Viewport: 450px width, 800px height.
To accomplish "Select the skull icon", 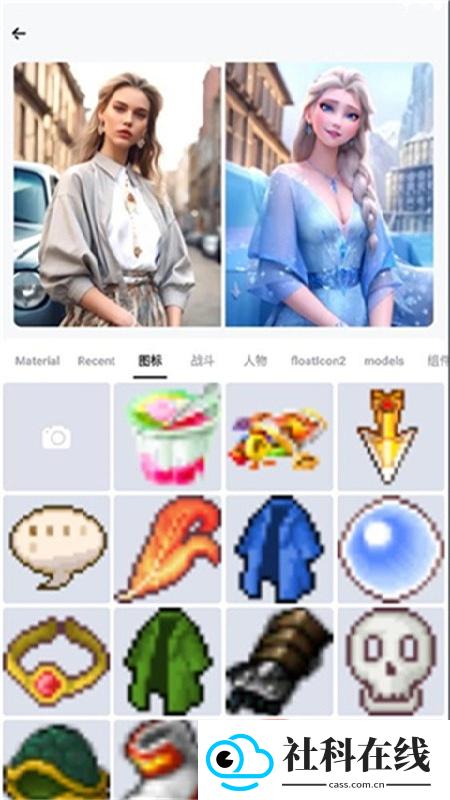I will pyautogui.click(x=391, y=661).
